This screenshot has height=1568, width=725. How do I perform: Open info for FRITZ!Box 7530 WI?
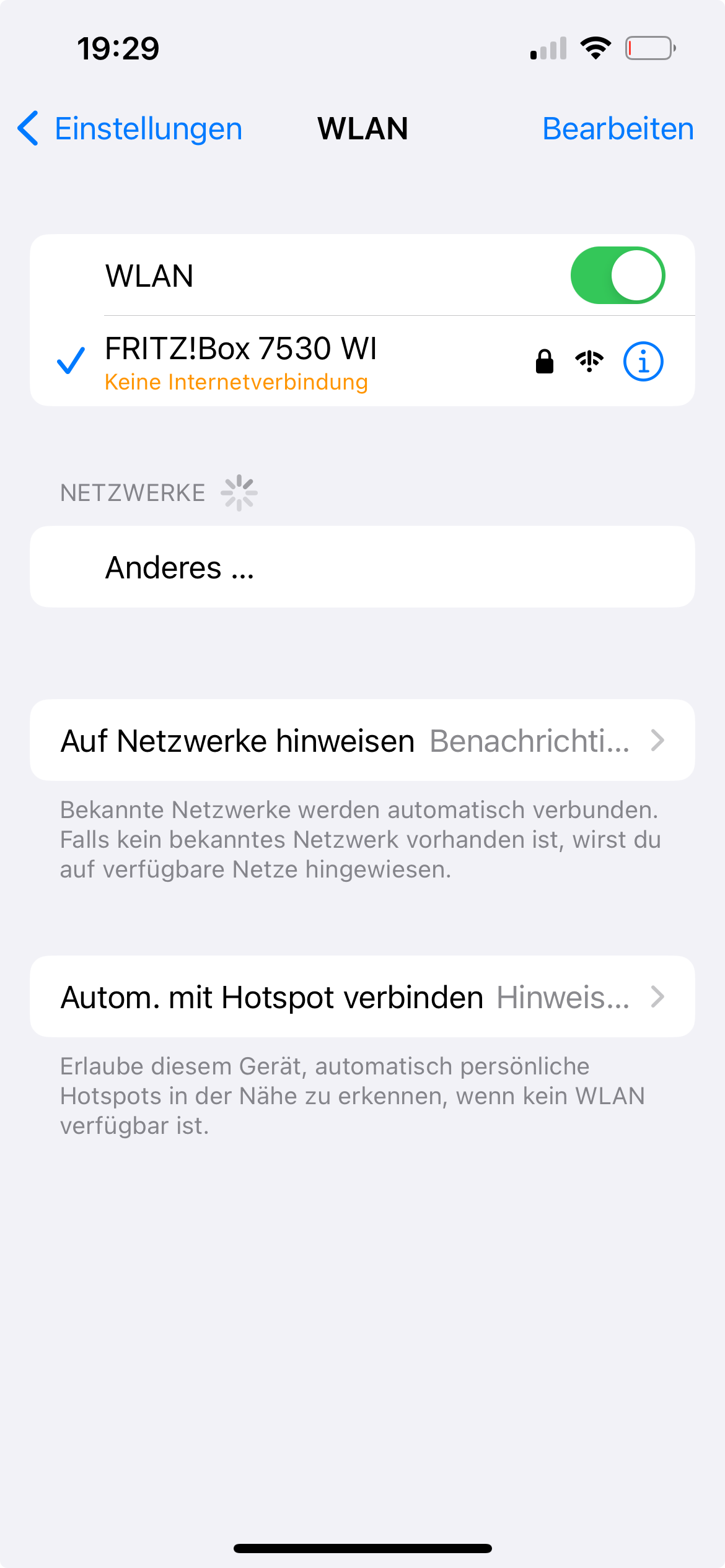coord(643,362)
